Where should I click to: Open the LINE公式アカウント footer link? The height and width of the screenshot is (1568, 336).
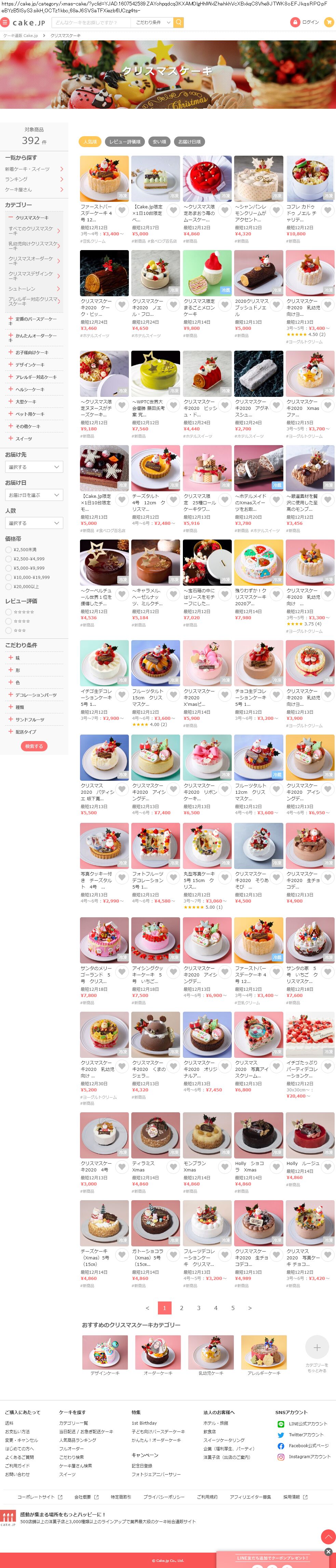coord(307,1424)
